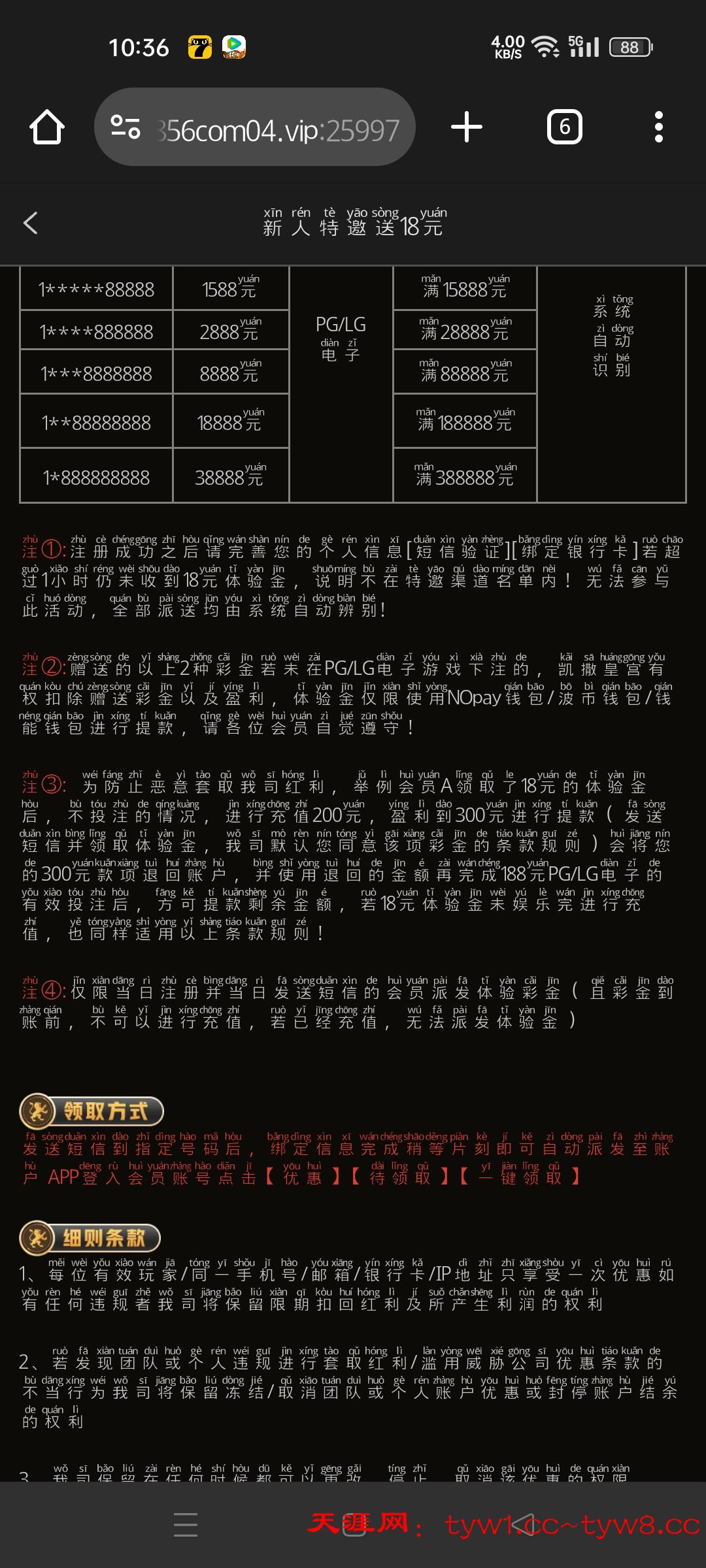
Task: Open a new browser tab
Action: tap(467, 127)
